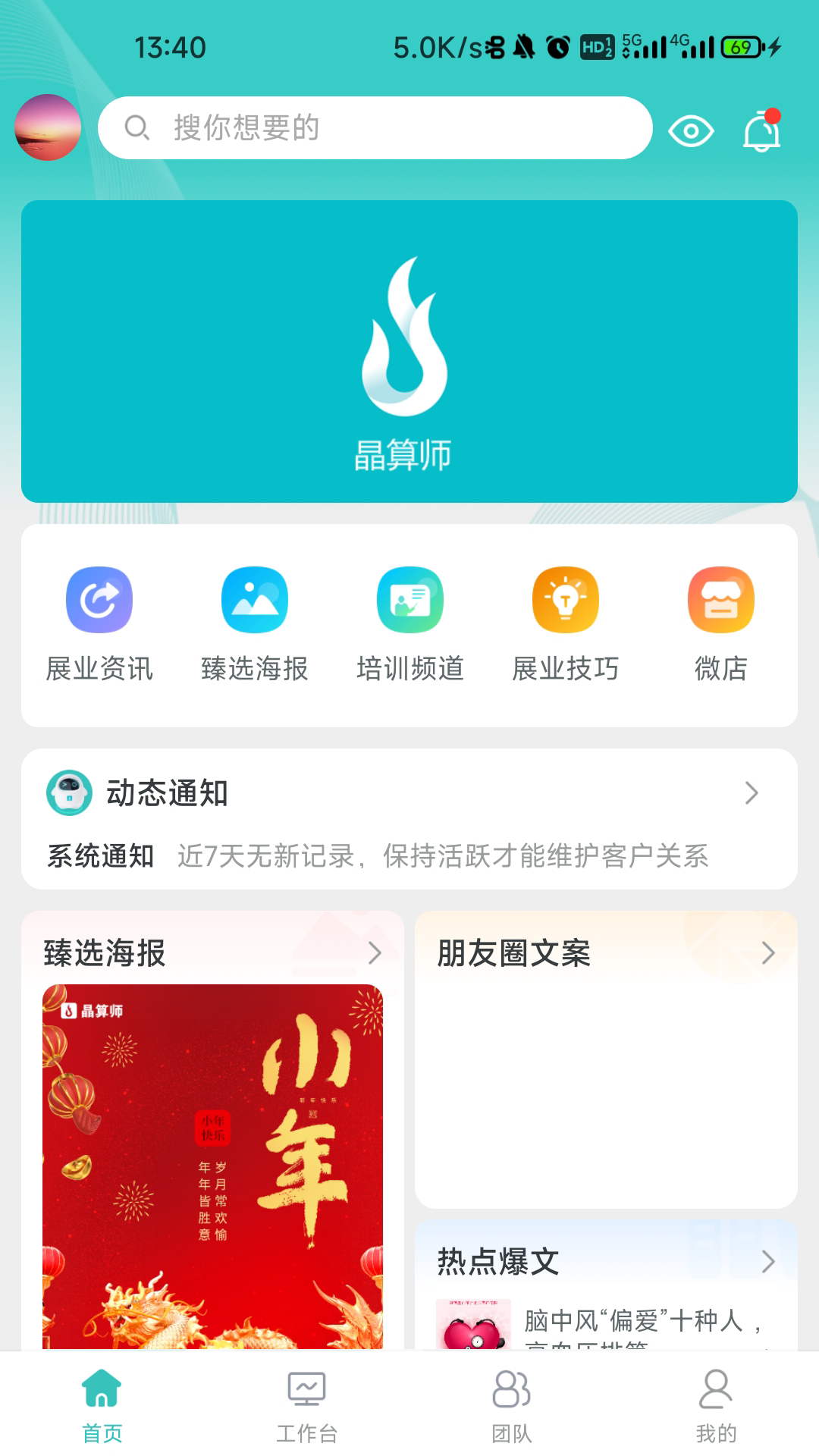Open the 小年 poster card
The width and height of the screenshot is (819, 1456).
(212, 1166)
